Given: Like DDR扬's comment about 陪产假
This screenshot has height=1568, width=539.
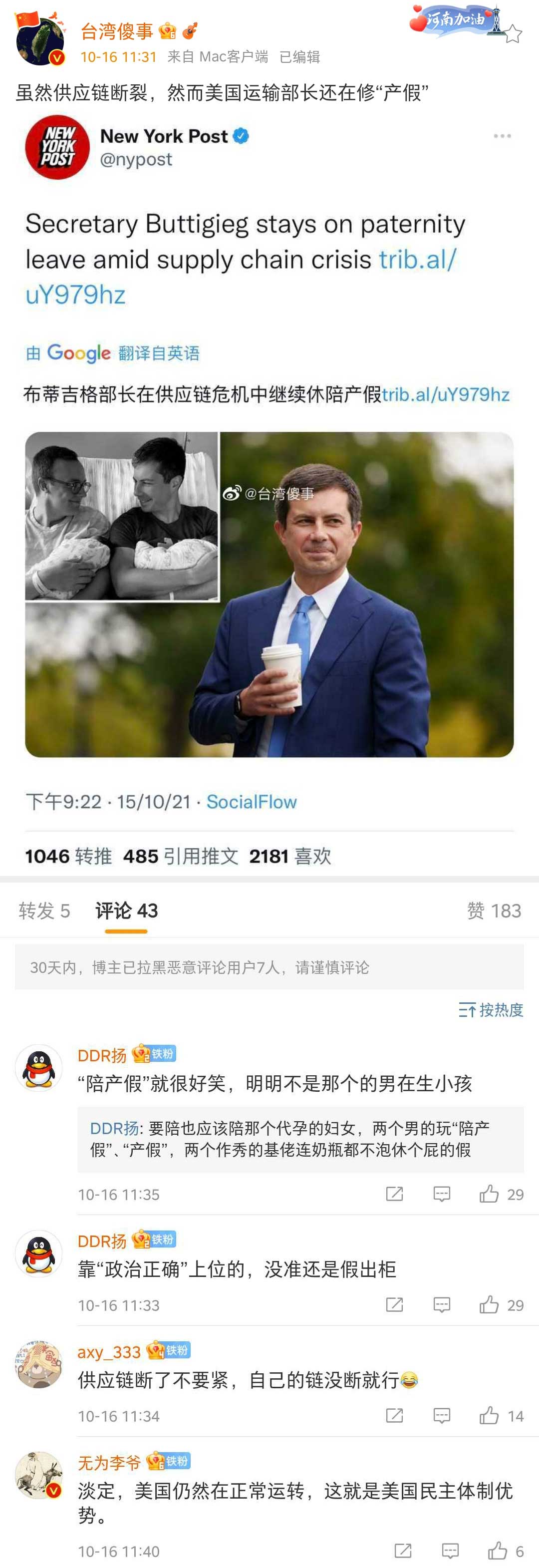Looking at the screenshot, I should click(489, 1194).
